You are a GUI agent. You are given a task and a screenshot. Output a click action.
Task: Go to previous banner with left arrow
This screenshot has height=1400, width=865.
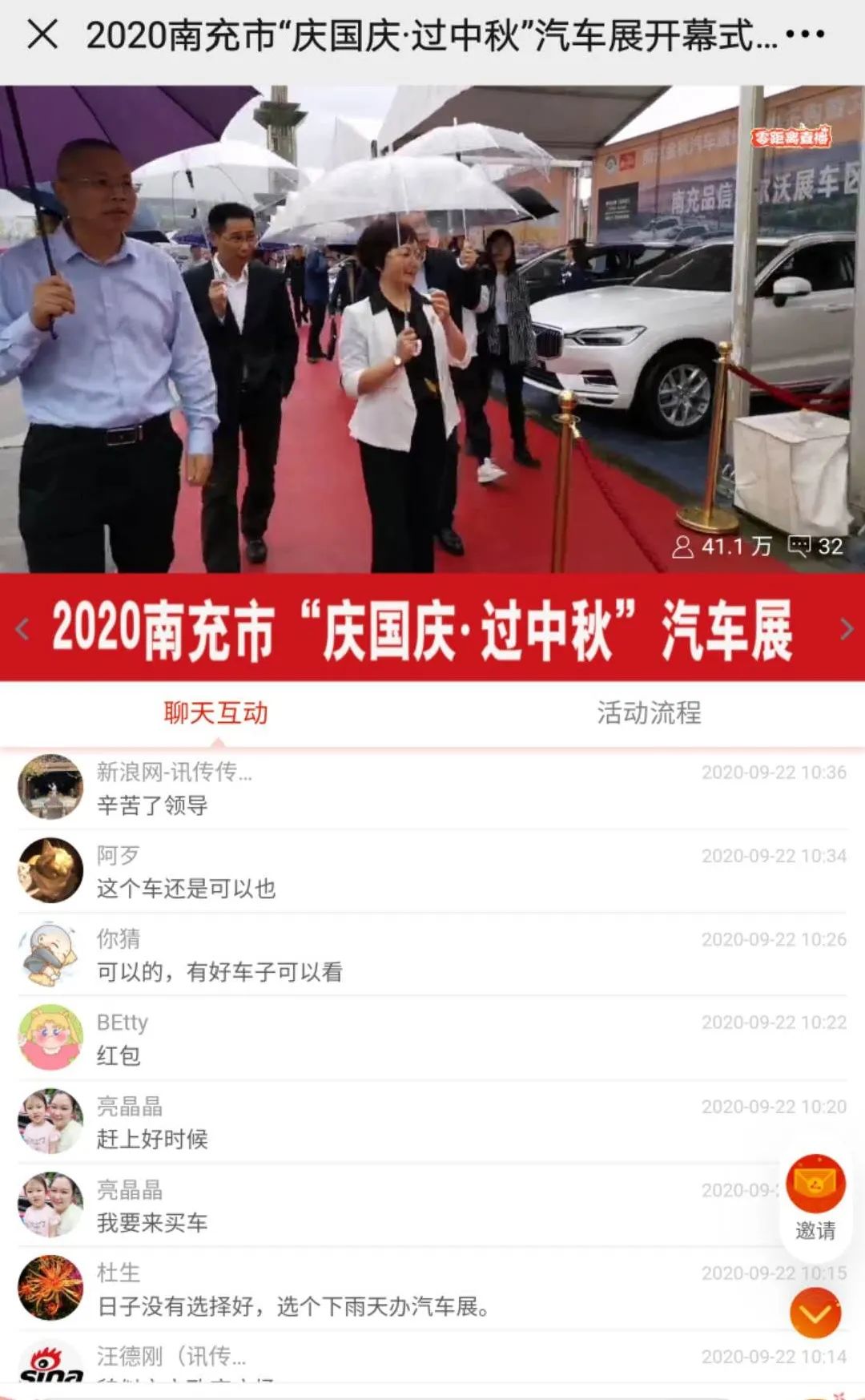click(22, 629)
